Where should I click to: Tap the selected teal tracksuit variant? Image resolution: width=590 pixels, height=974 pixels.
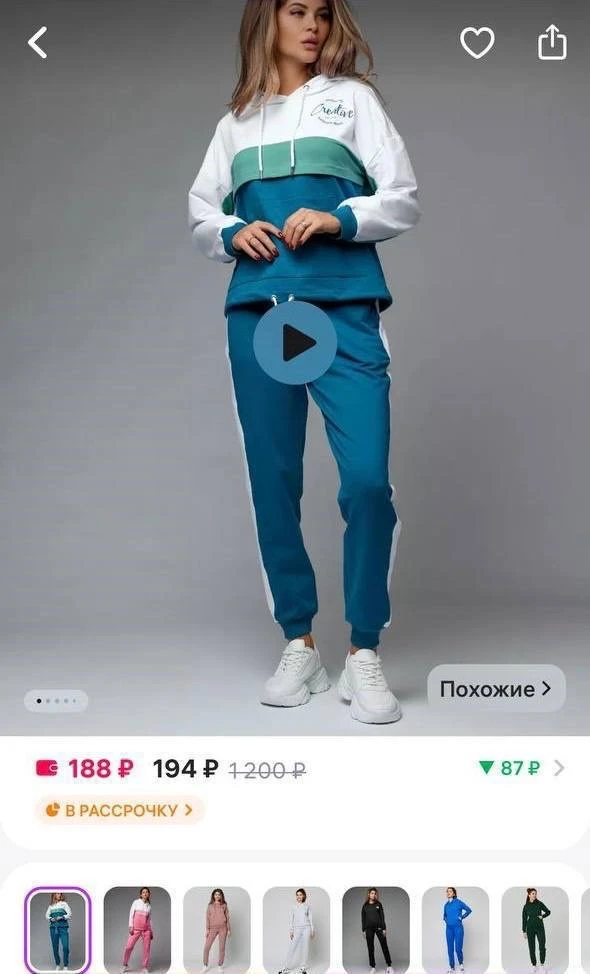58,930
